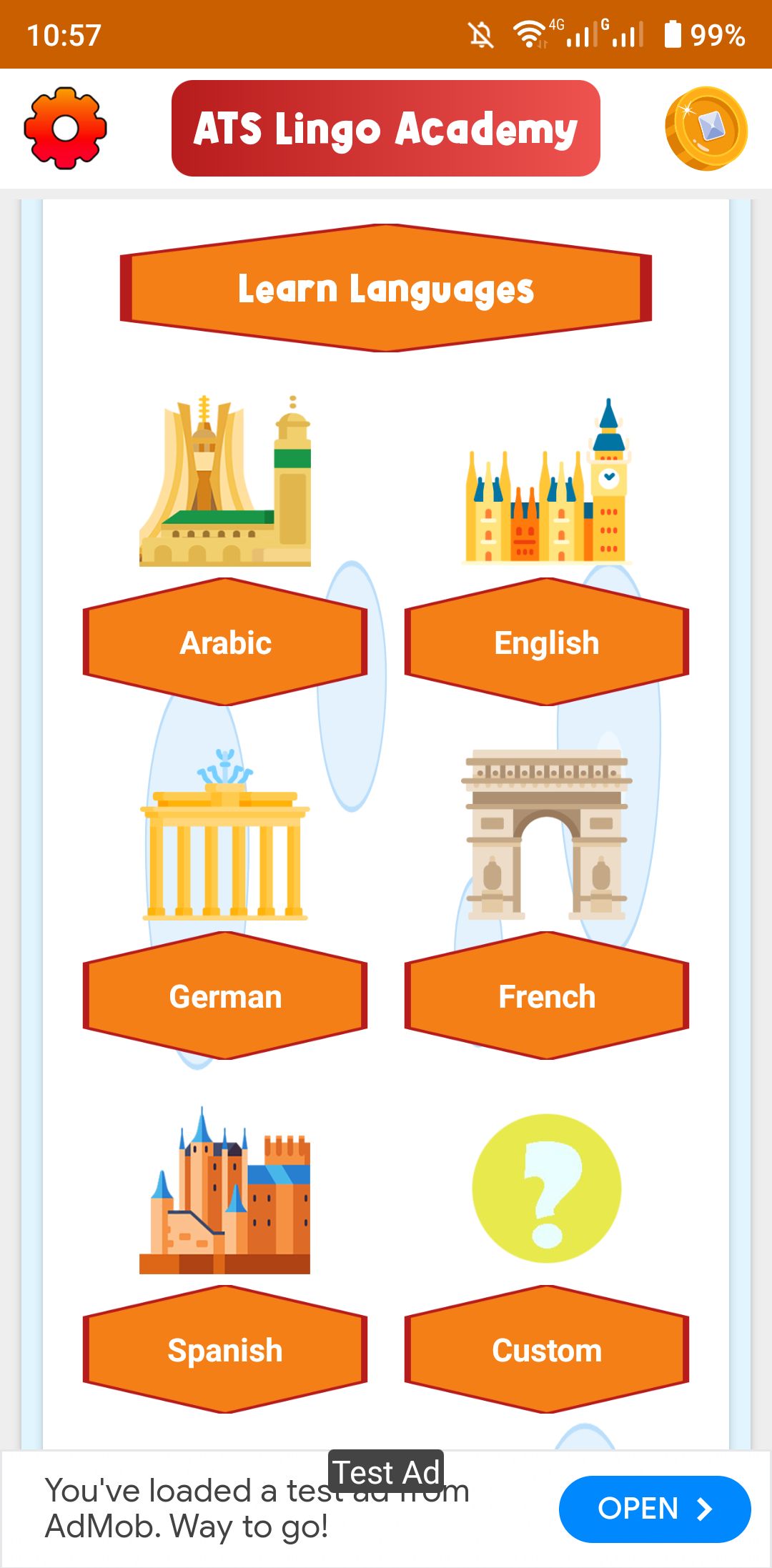Pick the German language option
772x1568 pixels.
225,996
